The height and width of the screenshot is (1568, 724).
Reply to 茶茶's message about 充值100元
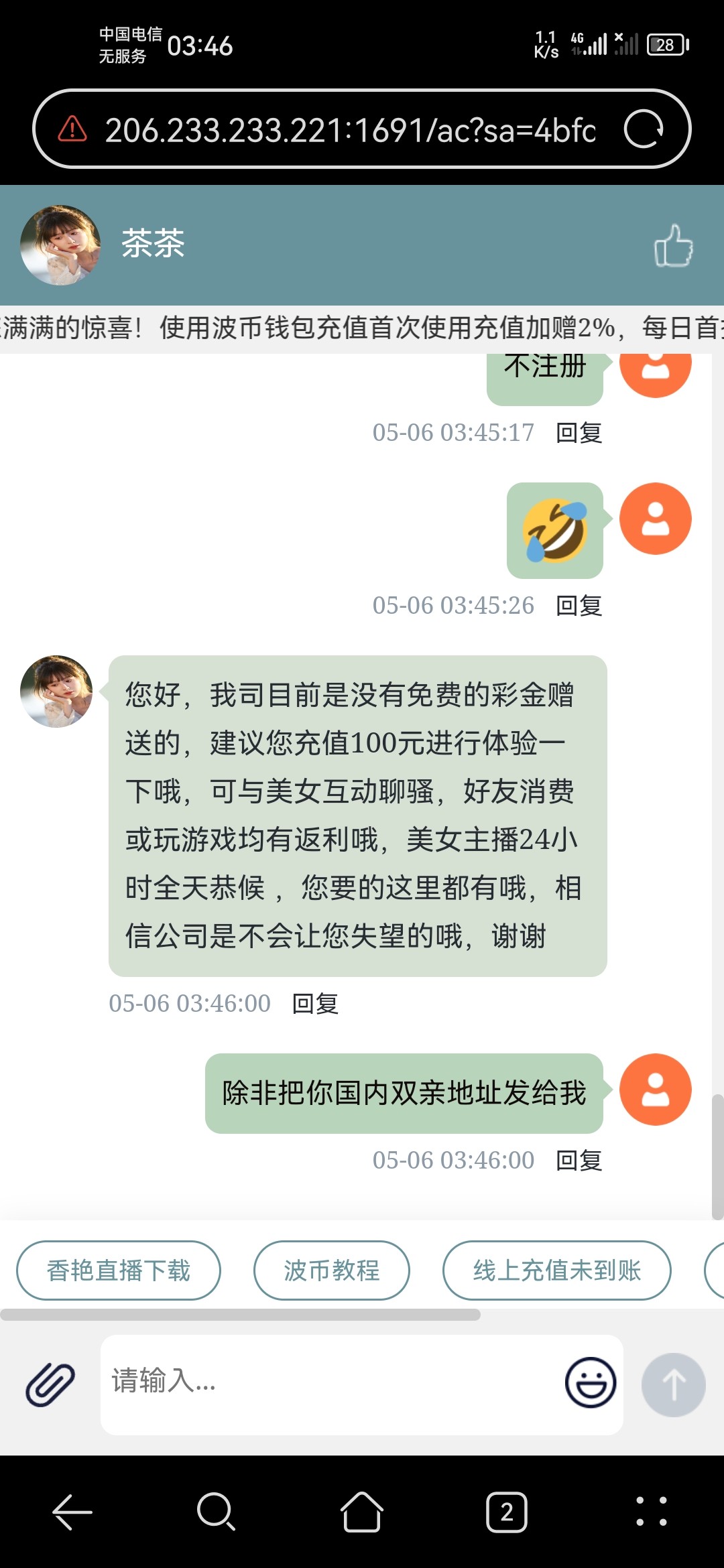315,1004
